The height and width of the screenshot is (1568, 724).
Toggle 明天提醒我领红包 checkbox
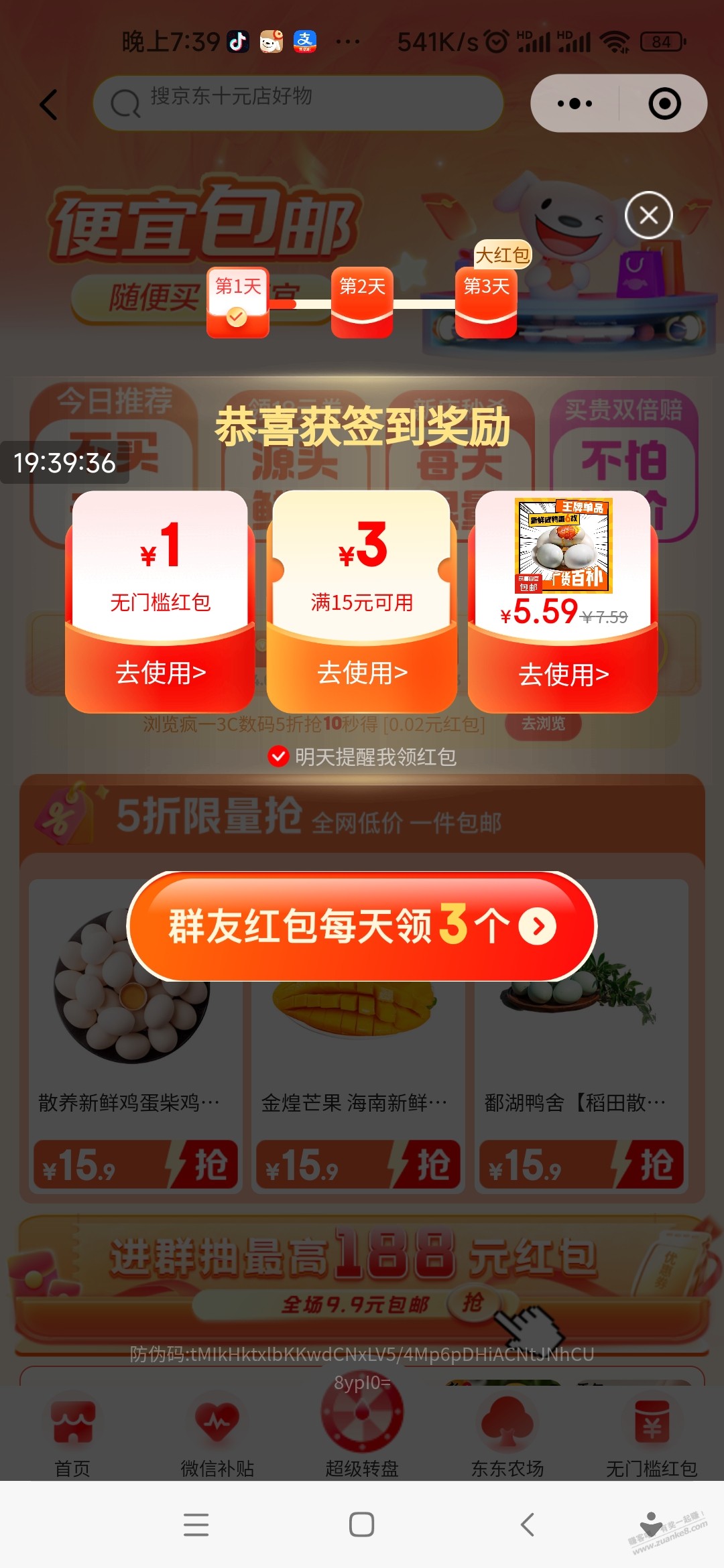278,757
